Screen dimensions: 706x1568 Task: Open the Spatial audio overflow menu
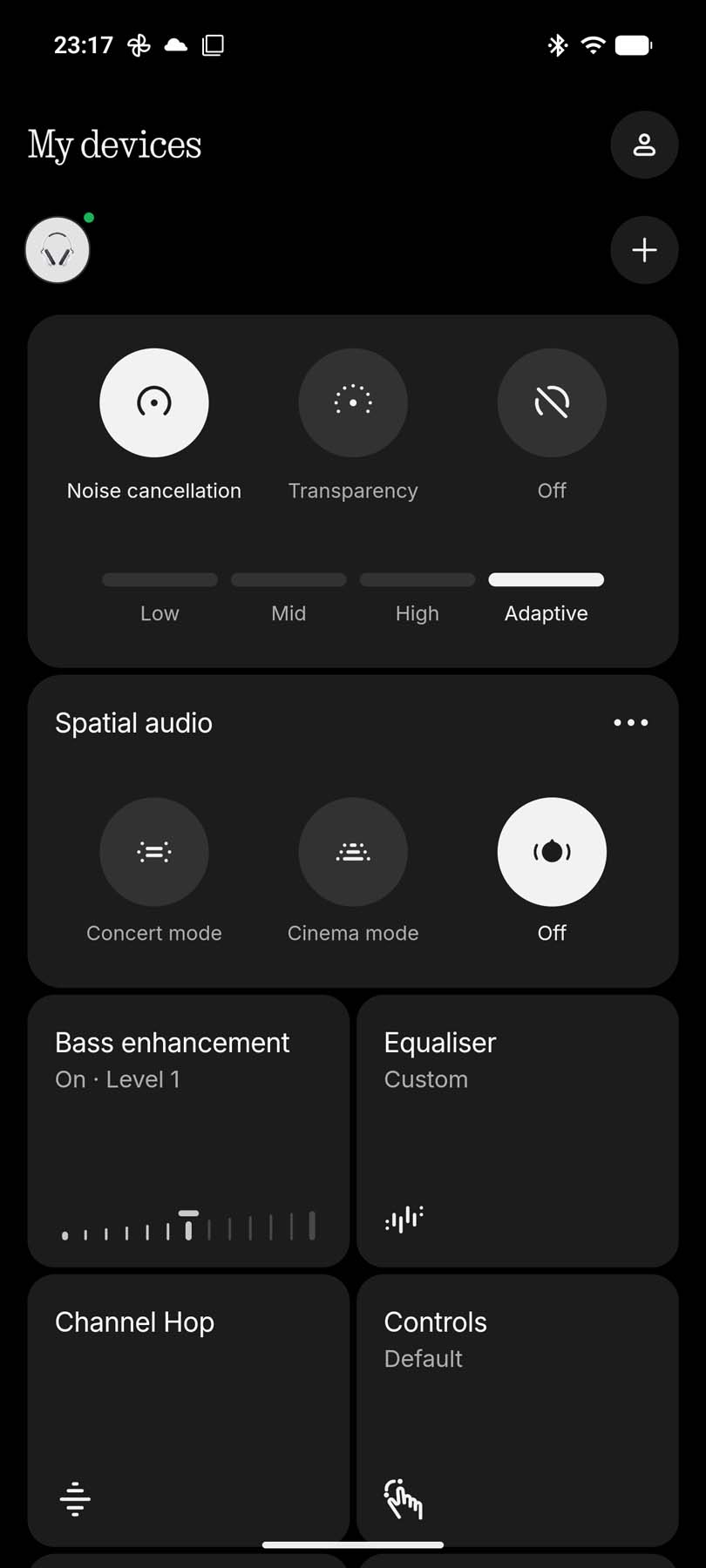click(x=630, y=722)
